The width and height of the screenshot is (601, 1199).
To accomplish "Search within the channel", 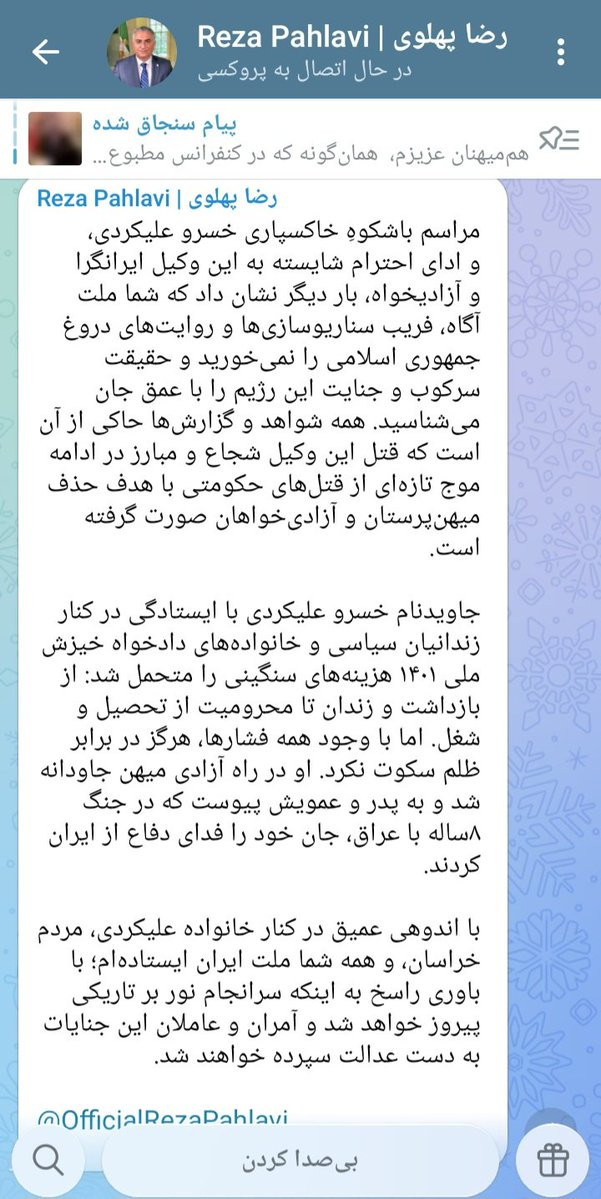I will [48, 1161].
